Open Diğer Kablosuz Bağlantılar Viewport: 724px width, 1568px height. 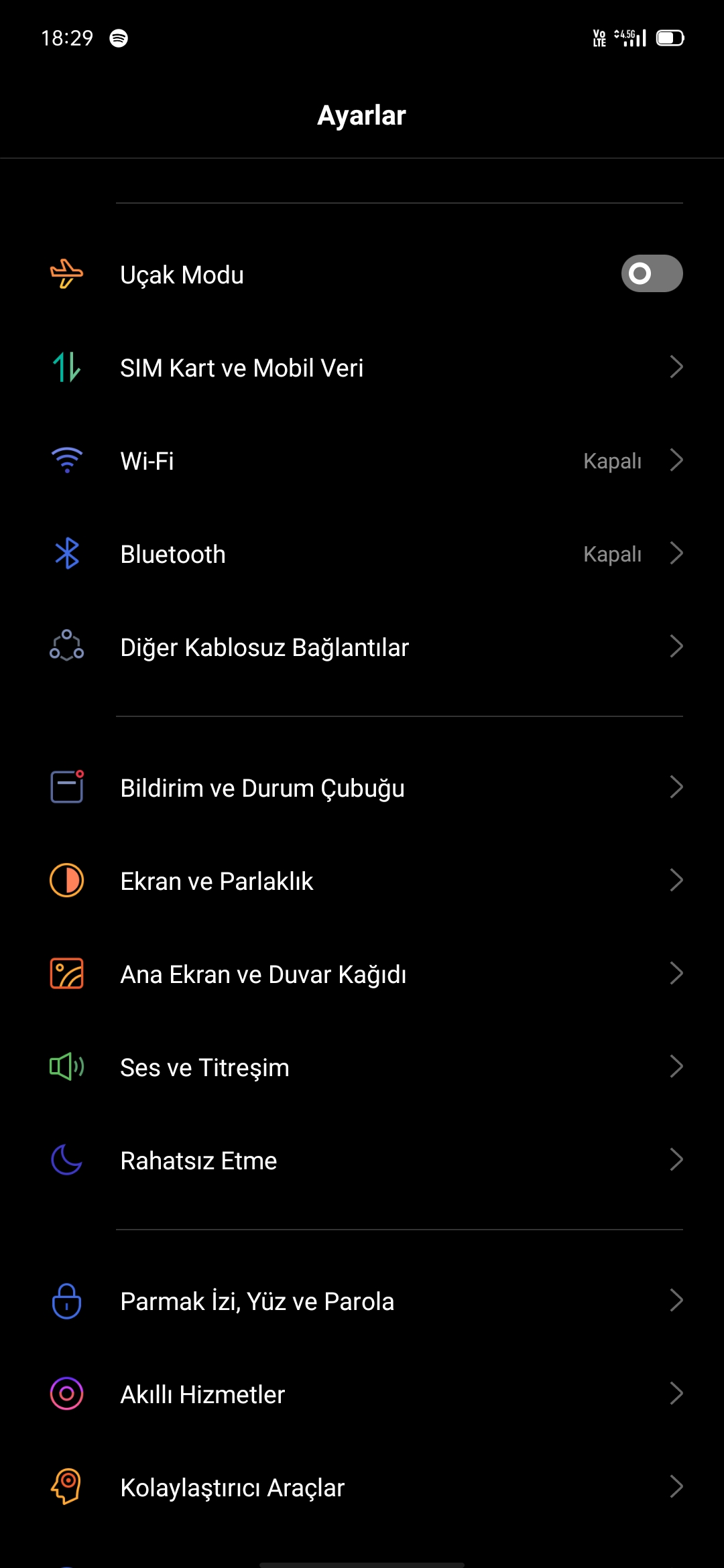click(x=362, y=647)
